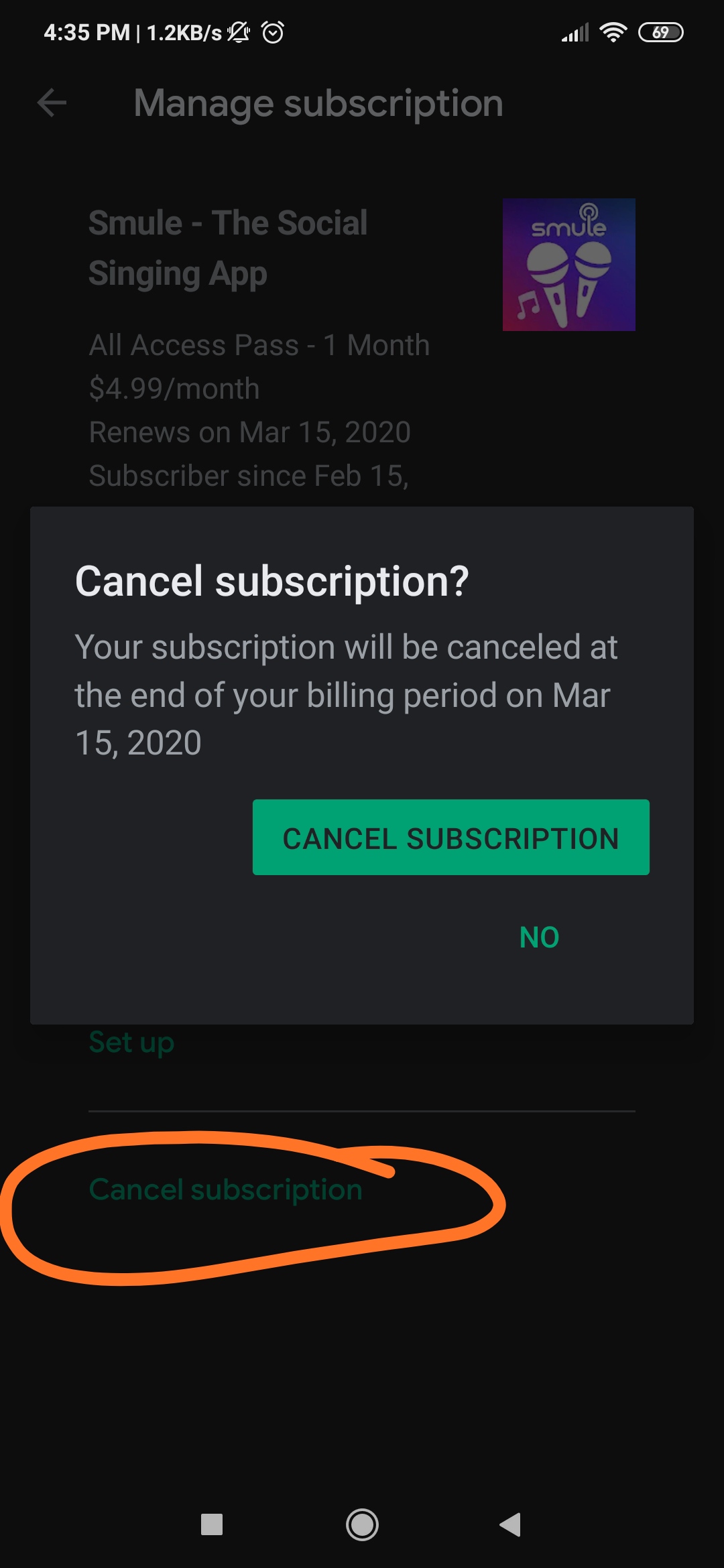
Task: Tap the system back triangle
Action: point(510,1524)
